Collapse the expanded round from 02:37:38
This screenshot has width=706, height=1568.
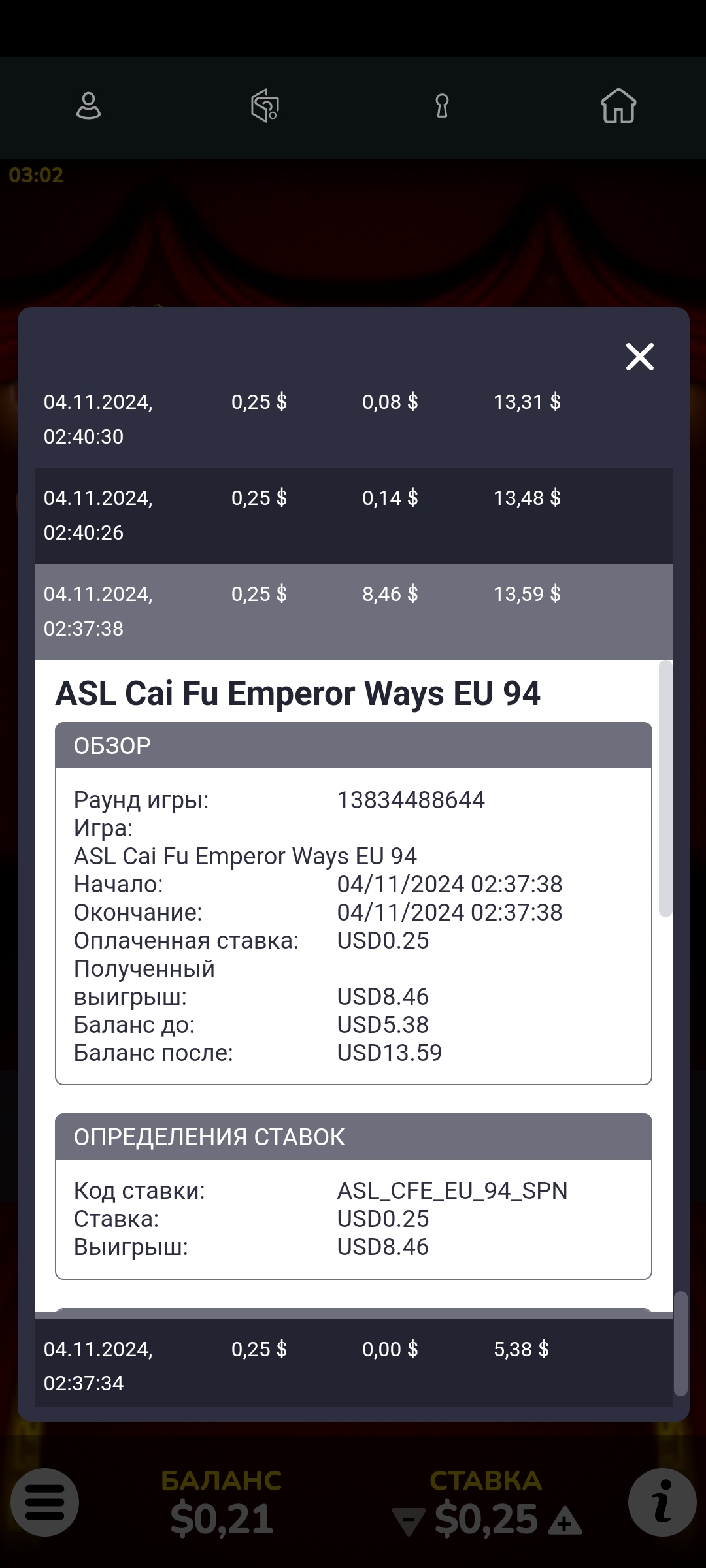coord(354,612)
